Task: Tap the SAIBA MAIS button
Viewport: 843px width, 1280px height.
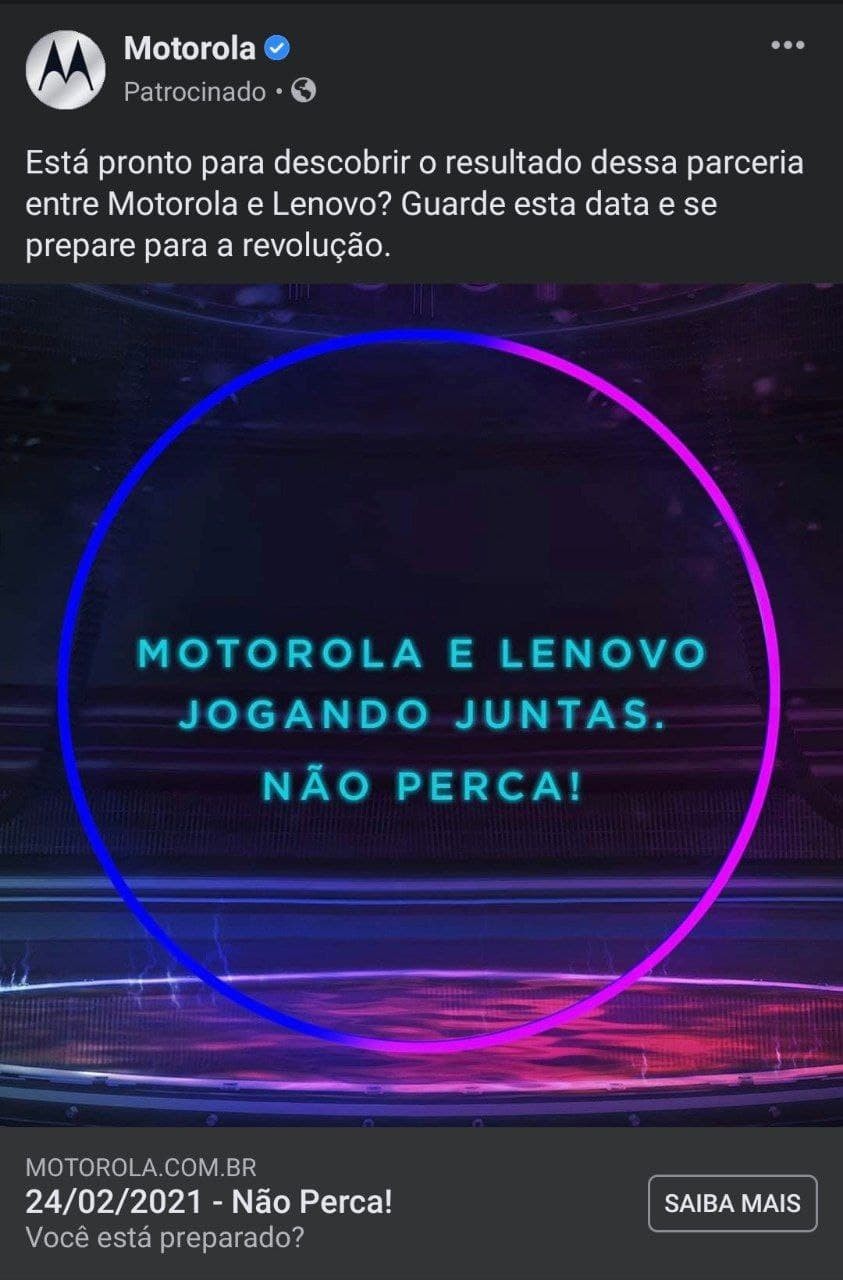Action: [x=732, y=1203]
